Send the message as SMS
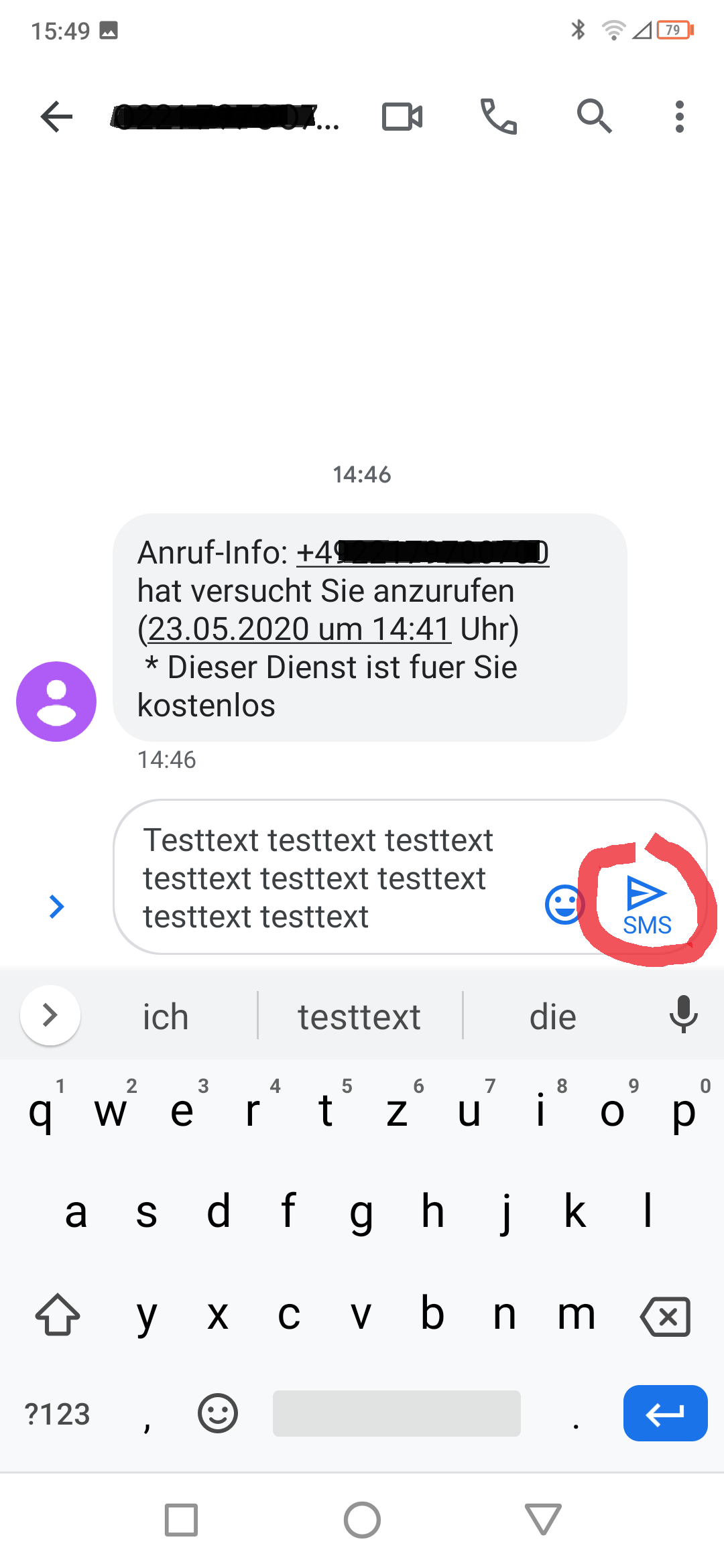724x1568 pixels. tap(646, 905)
